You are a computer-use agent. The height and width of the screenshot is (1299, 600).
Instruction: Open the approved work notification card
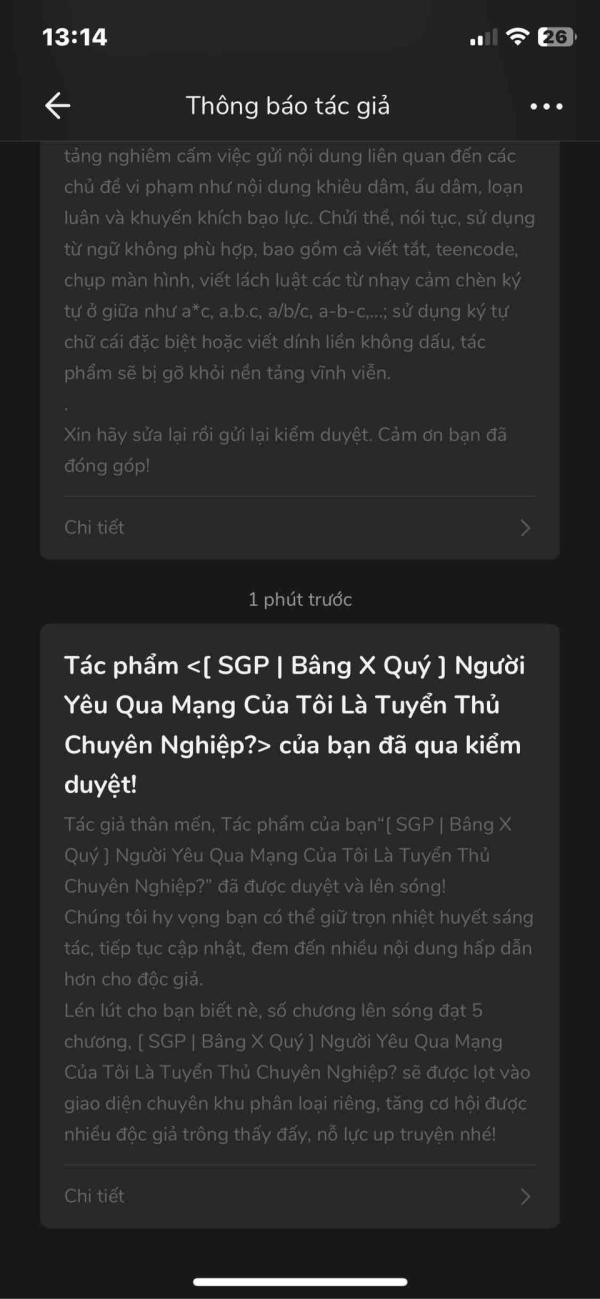point(299,926)
